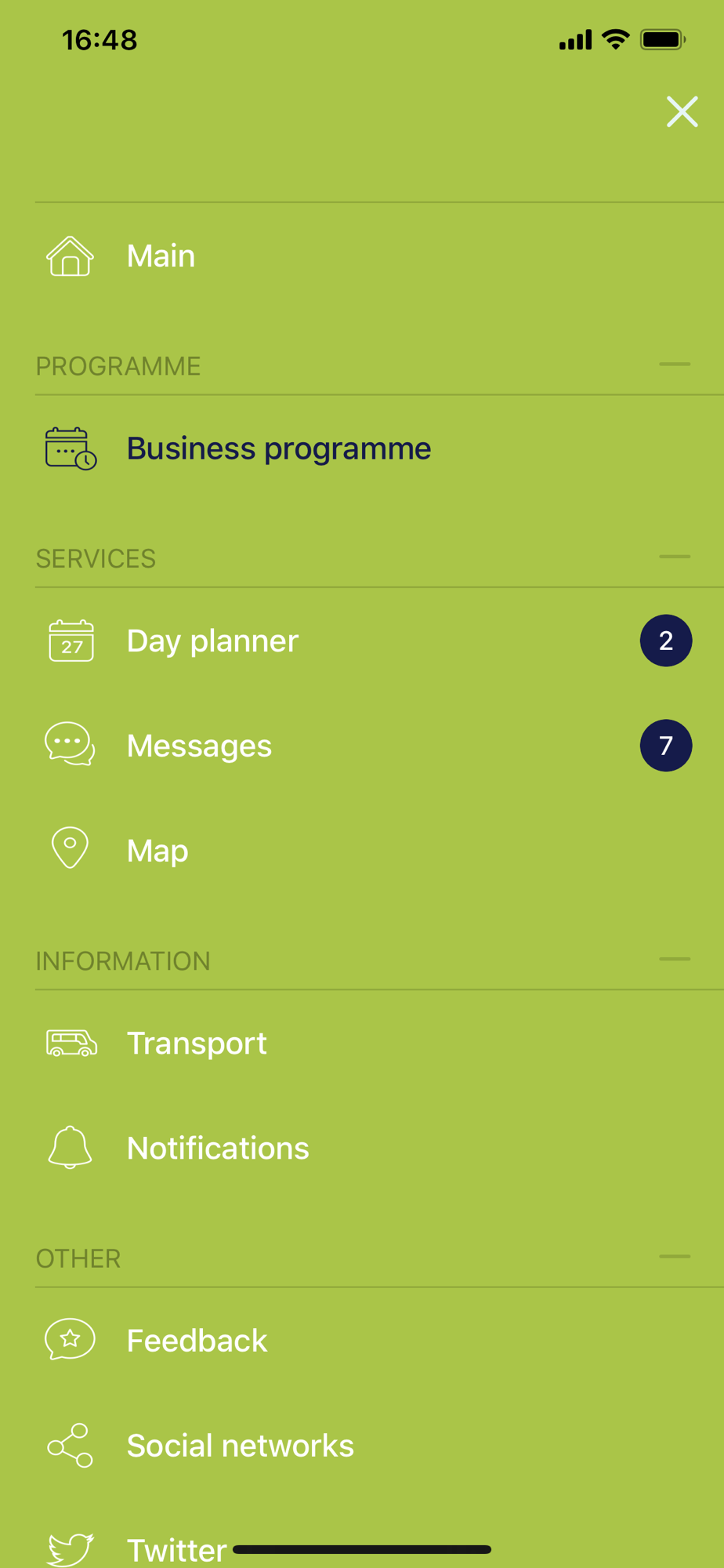Open Notifications
The width and height of the screenshot is (724, 1568).
pos(379,1149)
